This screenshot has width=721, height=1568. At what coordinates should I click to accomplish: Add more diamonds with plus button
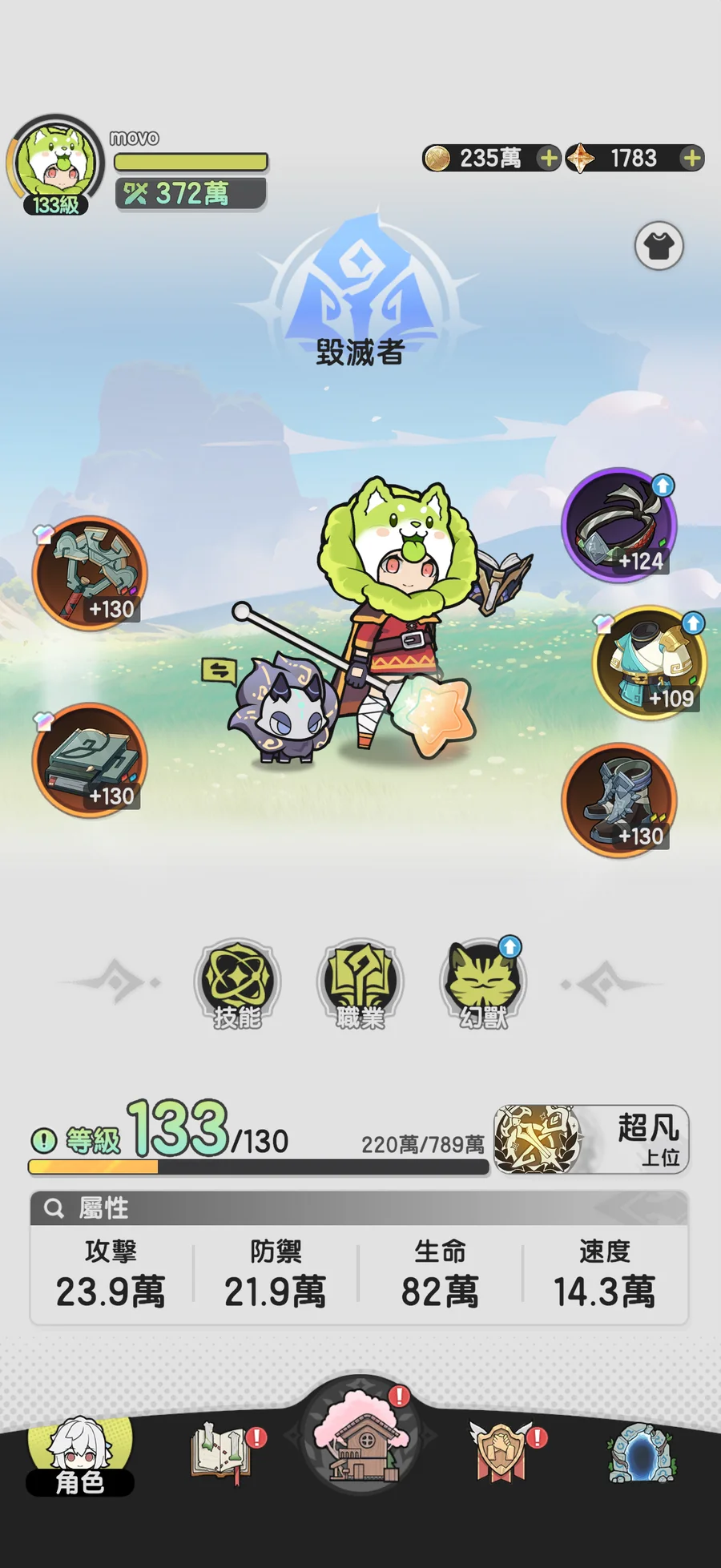tap(692, 159)
